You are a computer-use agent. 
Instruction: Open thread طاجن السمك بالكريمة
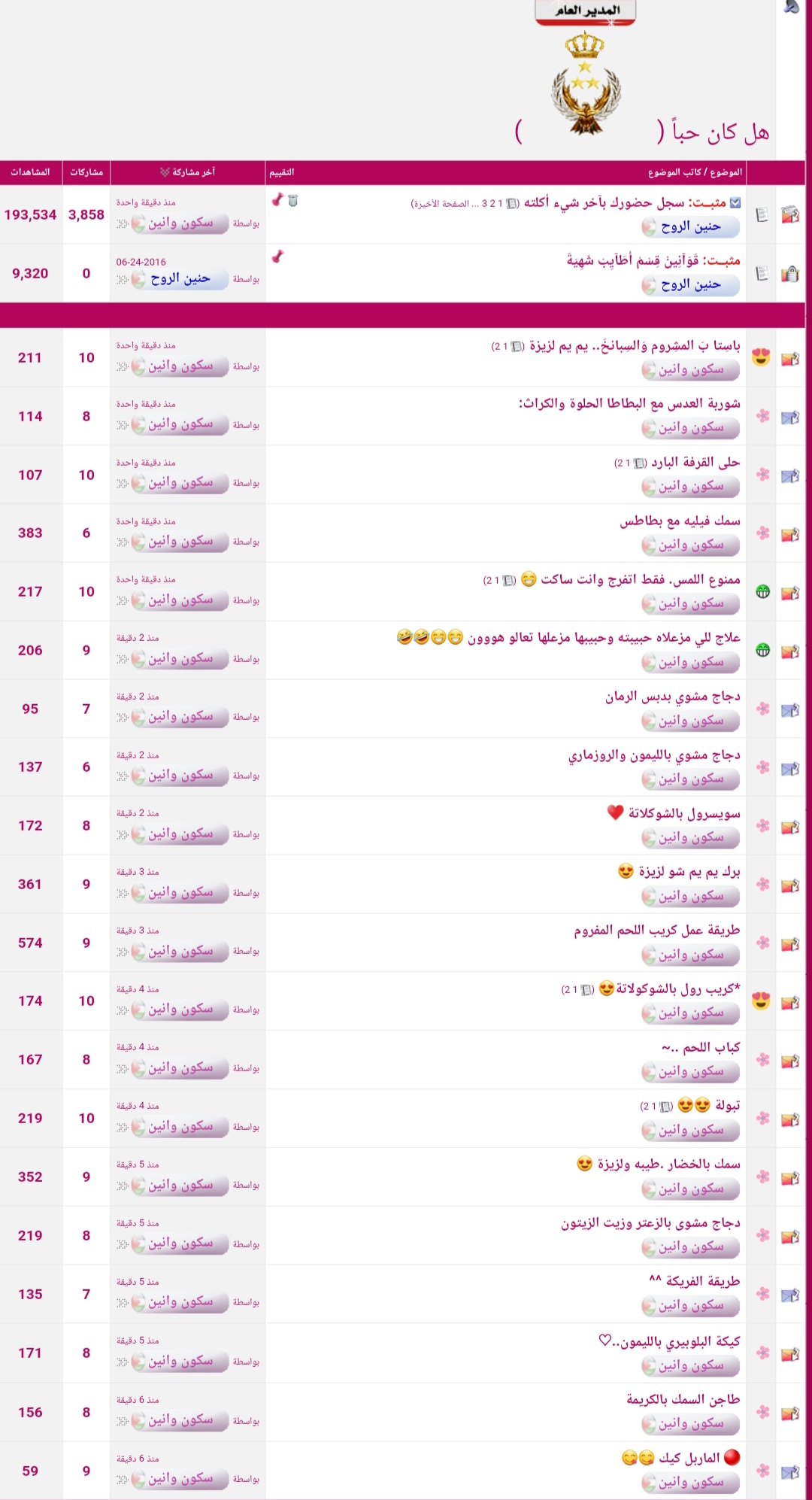point(683,1399)
